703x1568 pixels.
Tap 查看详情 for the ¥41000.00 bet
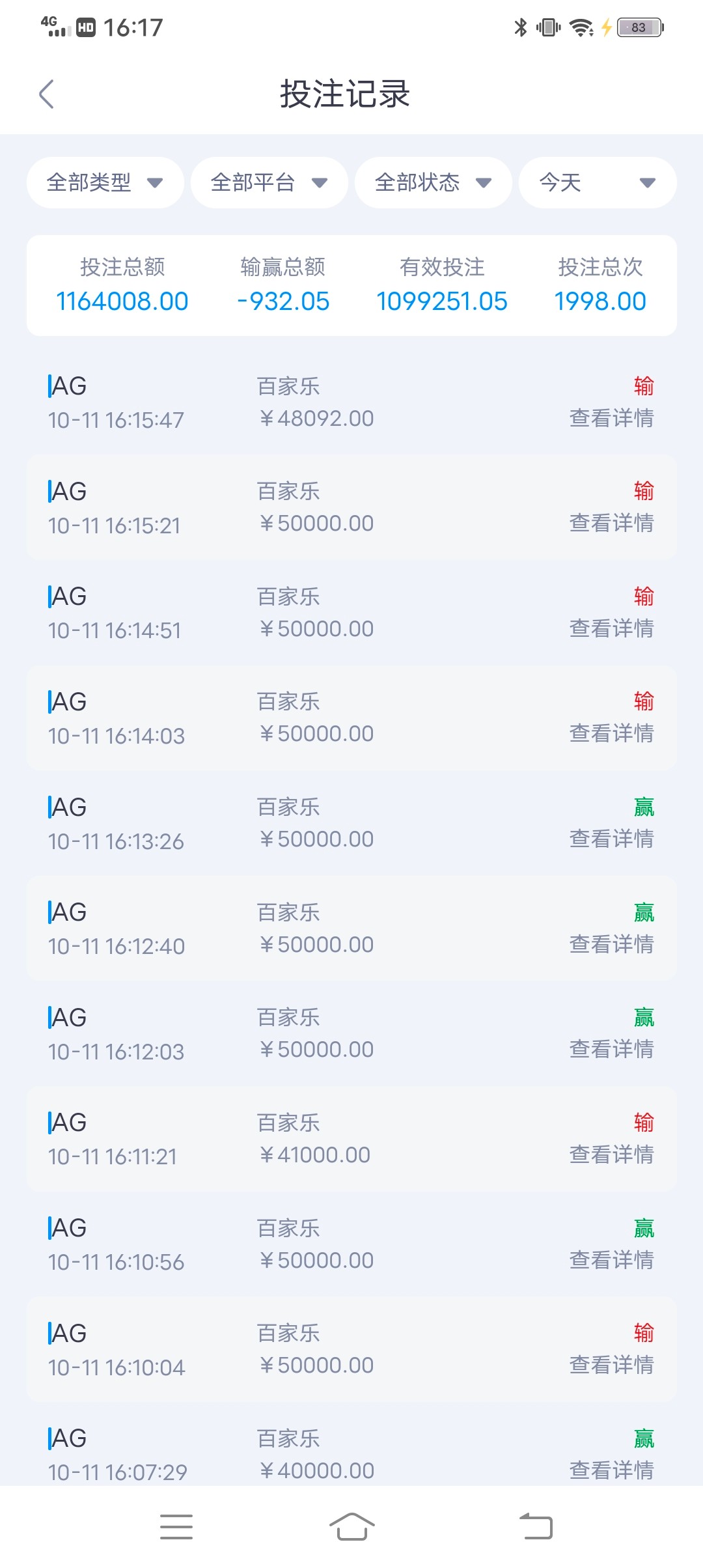pyautogui.click(x=611, y=1155)
